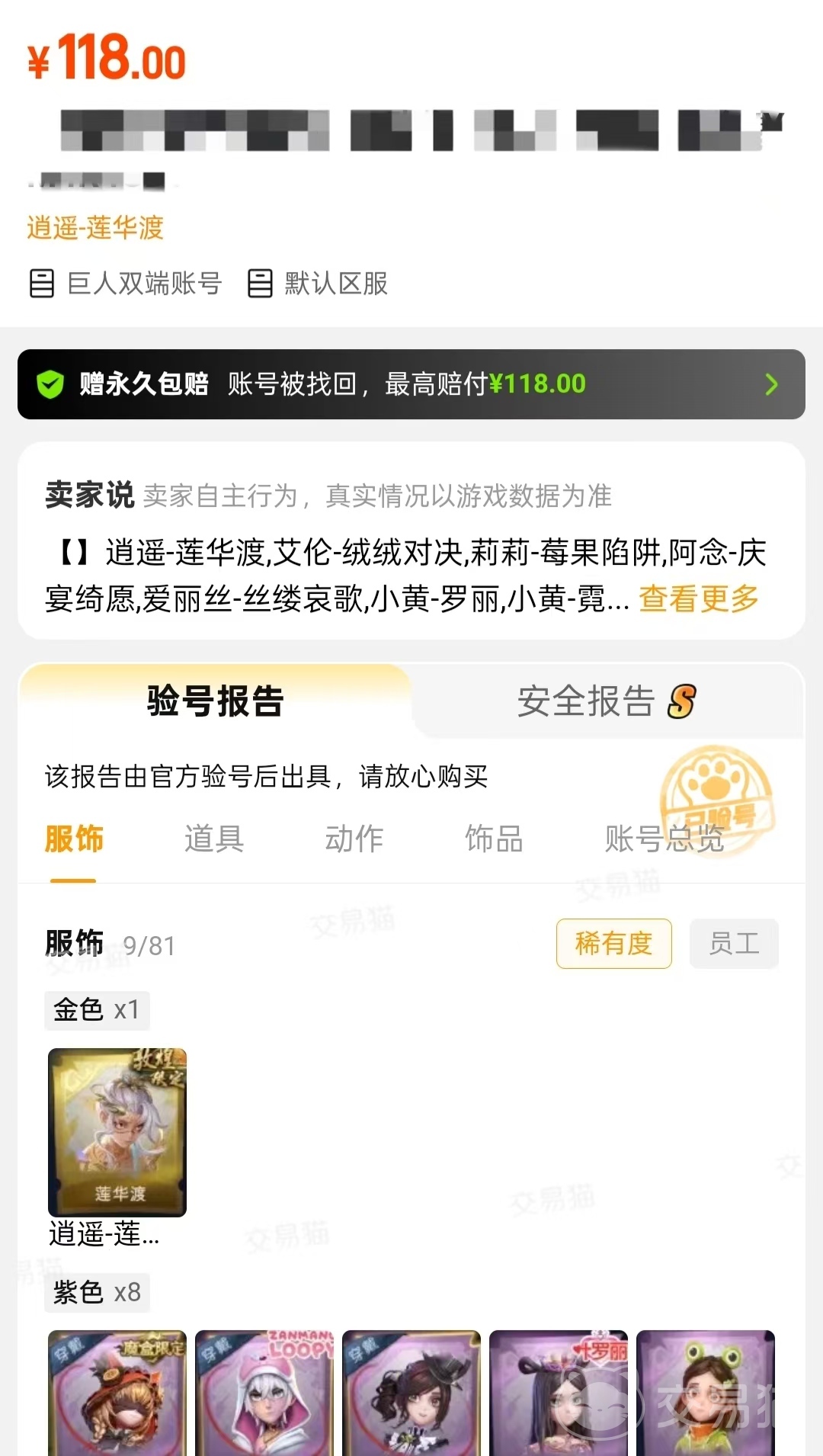The height and width of the screenshot is (1456, 823).
Task: Show the 饰品 category tab
Action: (495, 839)
